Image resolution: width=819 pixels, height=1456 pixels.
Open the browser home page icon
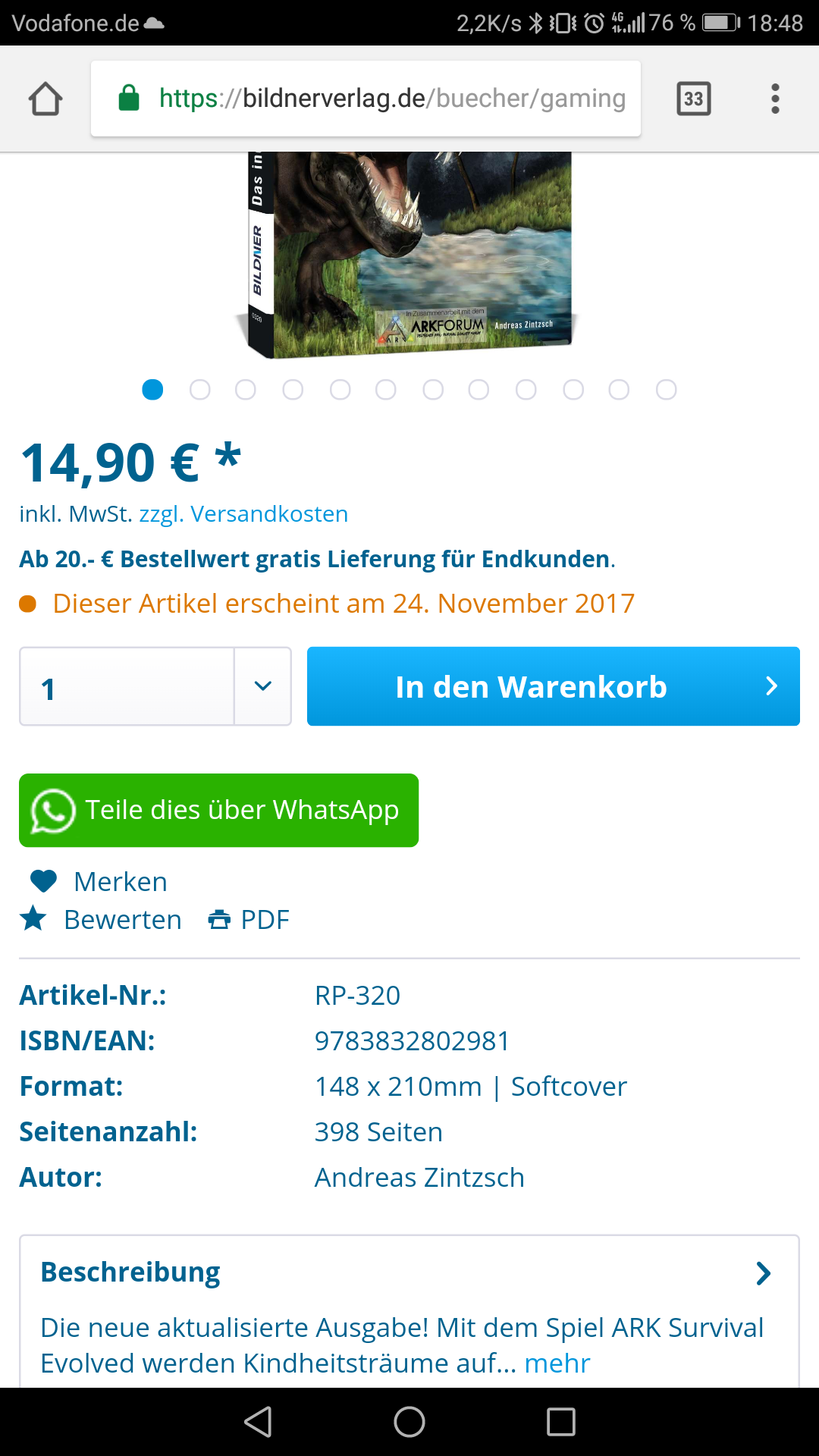(x=45, y=99)
